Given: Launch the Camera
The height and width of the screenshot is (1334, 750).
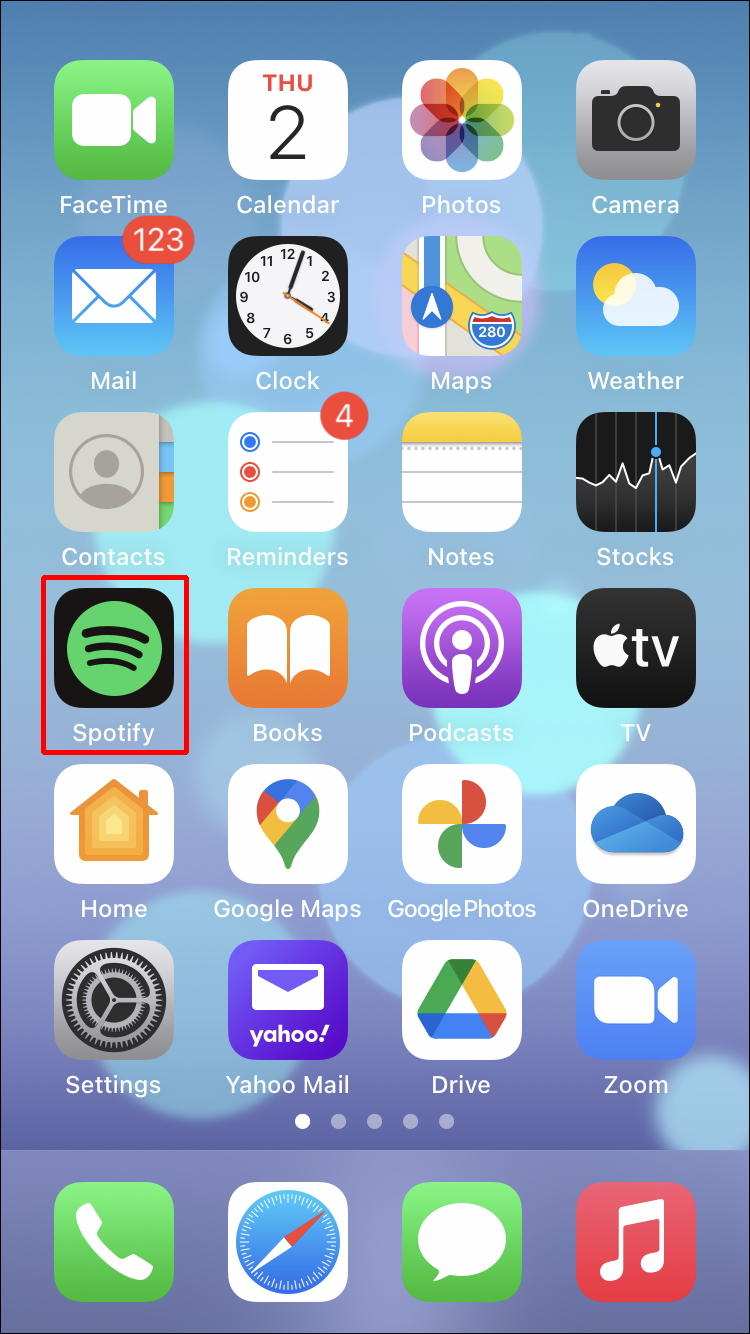Looking at the screenshot, I should (x=635, y=120).
